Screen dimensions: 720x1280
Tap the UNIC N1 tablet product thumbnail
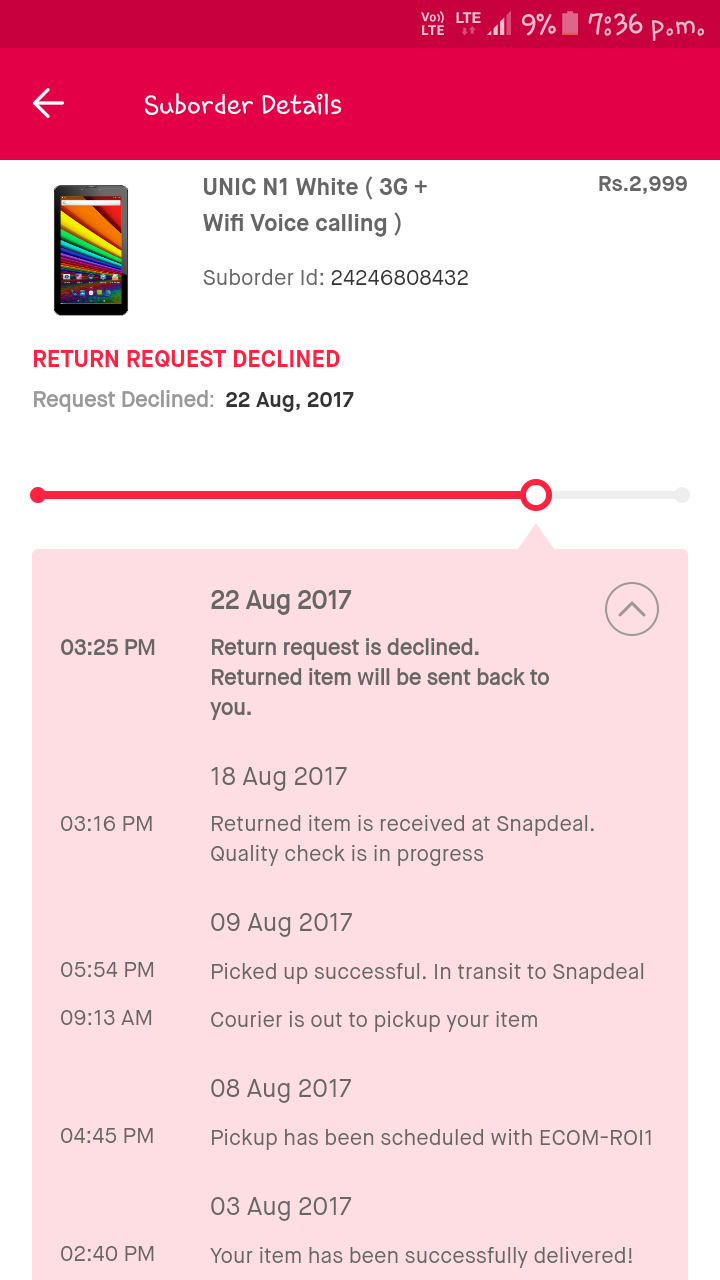pyautogui.click(x=90, y=249)
